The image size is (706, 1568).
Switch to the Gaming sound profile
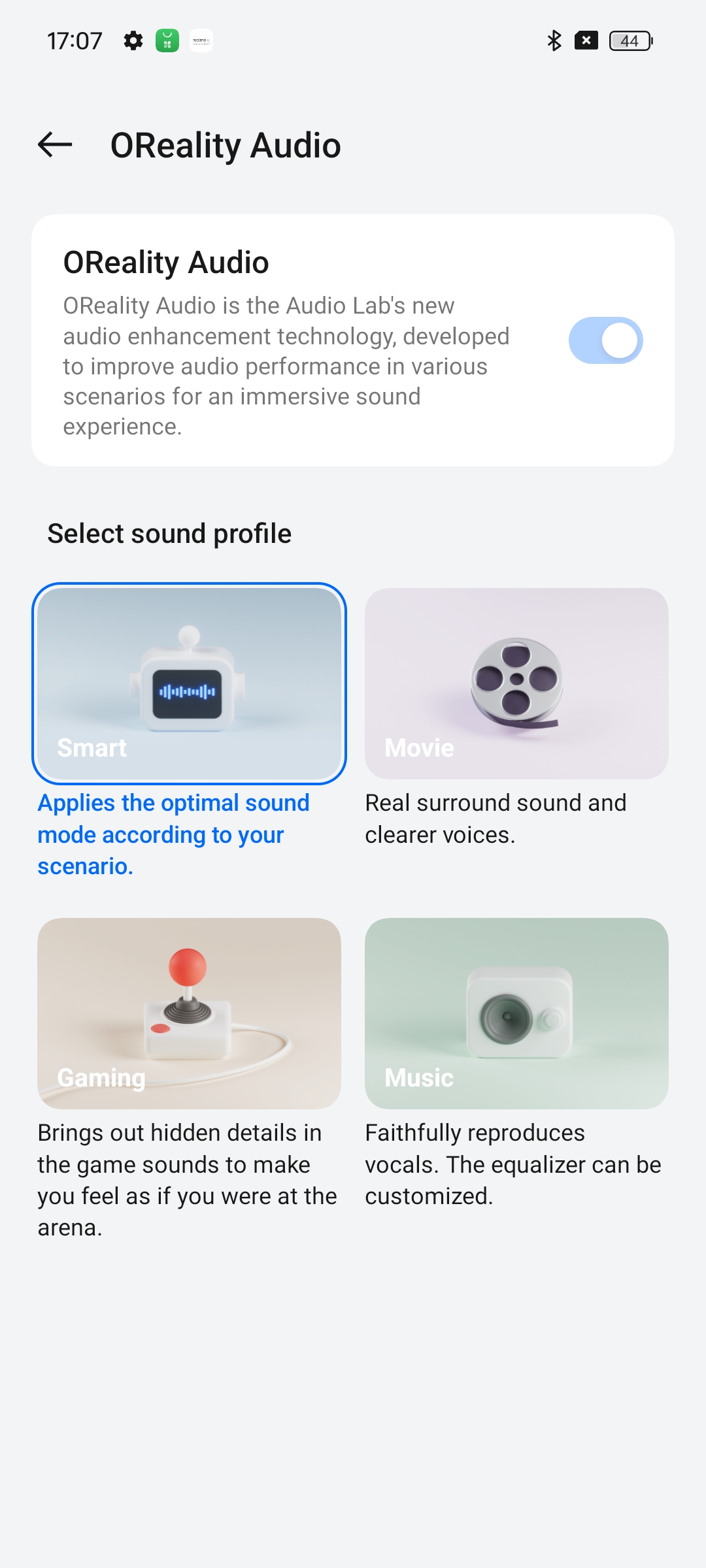click(x=189, y=1013)
